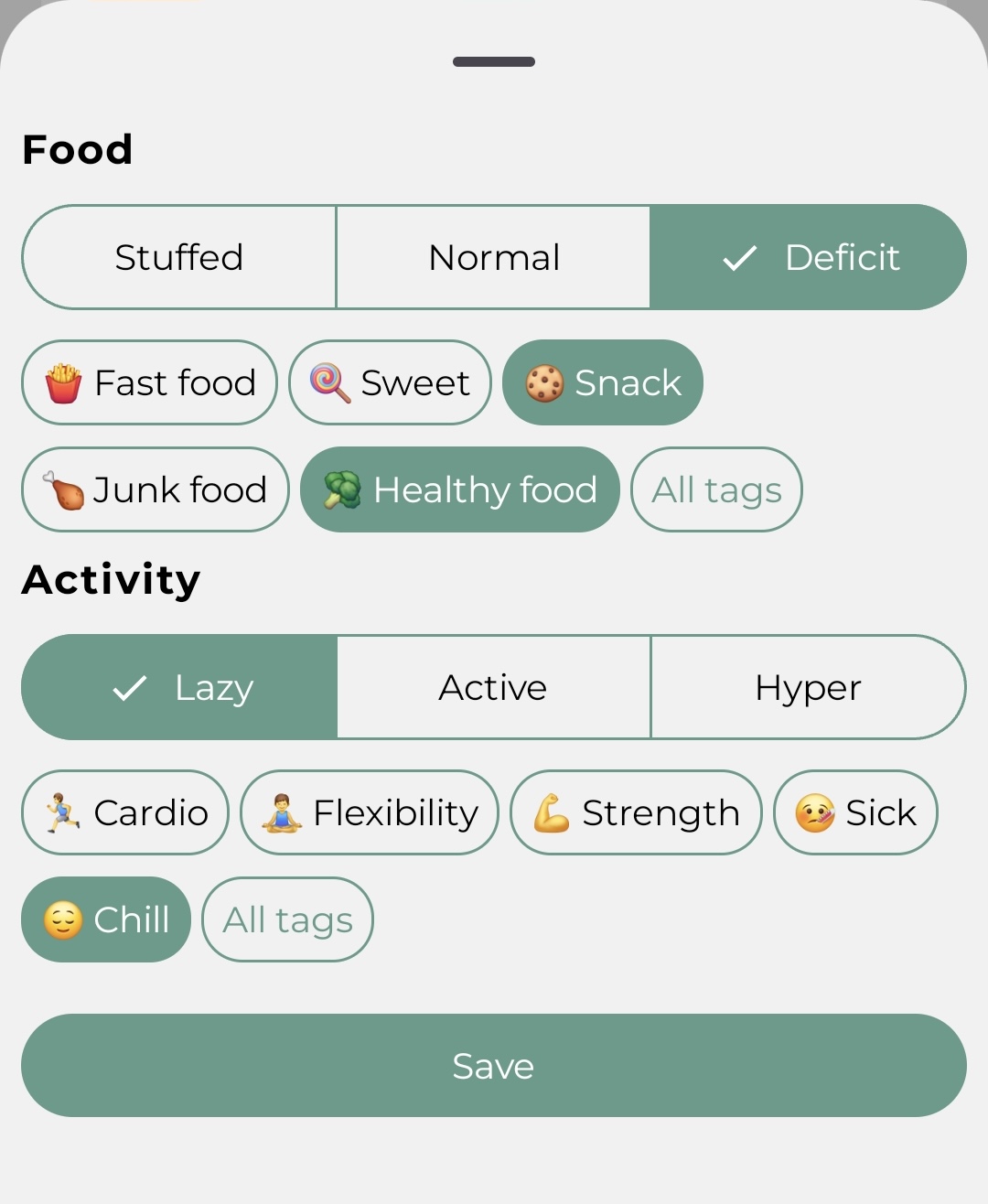Deselect the Snack tag
Viewport: 988px width, 1204px height.
point(603,382)
